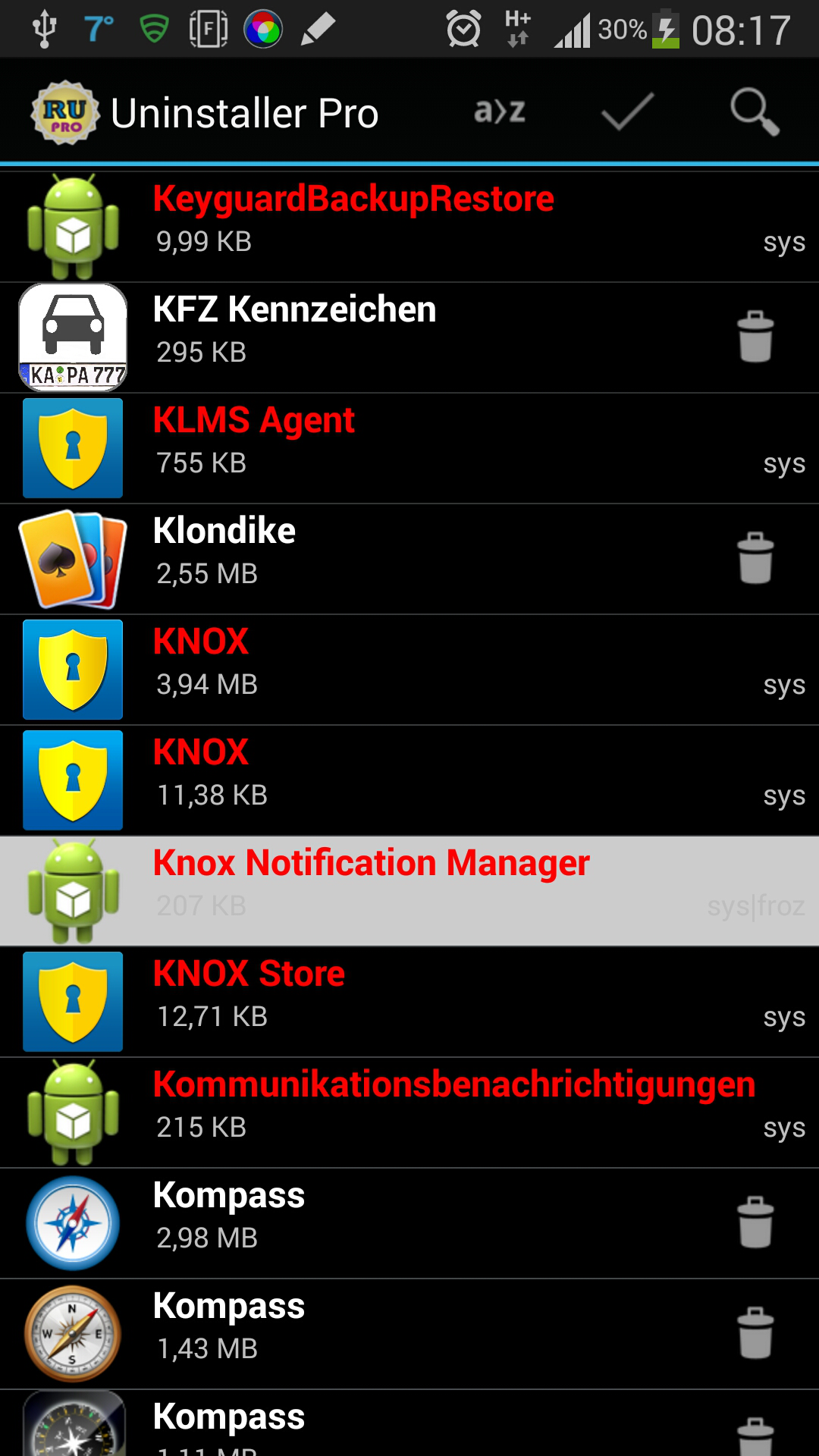Viewport: 819px width, 1456px height.
Task: Uninstall Kompass 1,43 MB via trash icon
Action: coord(755,1332)
